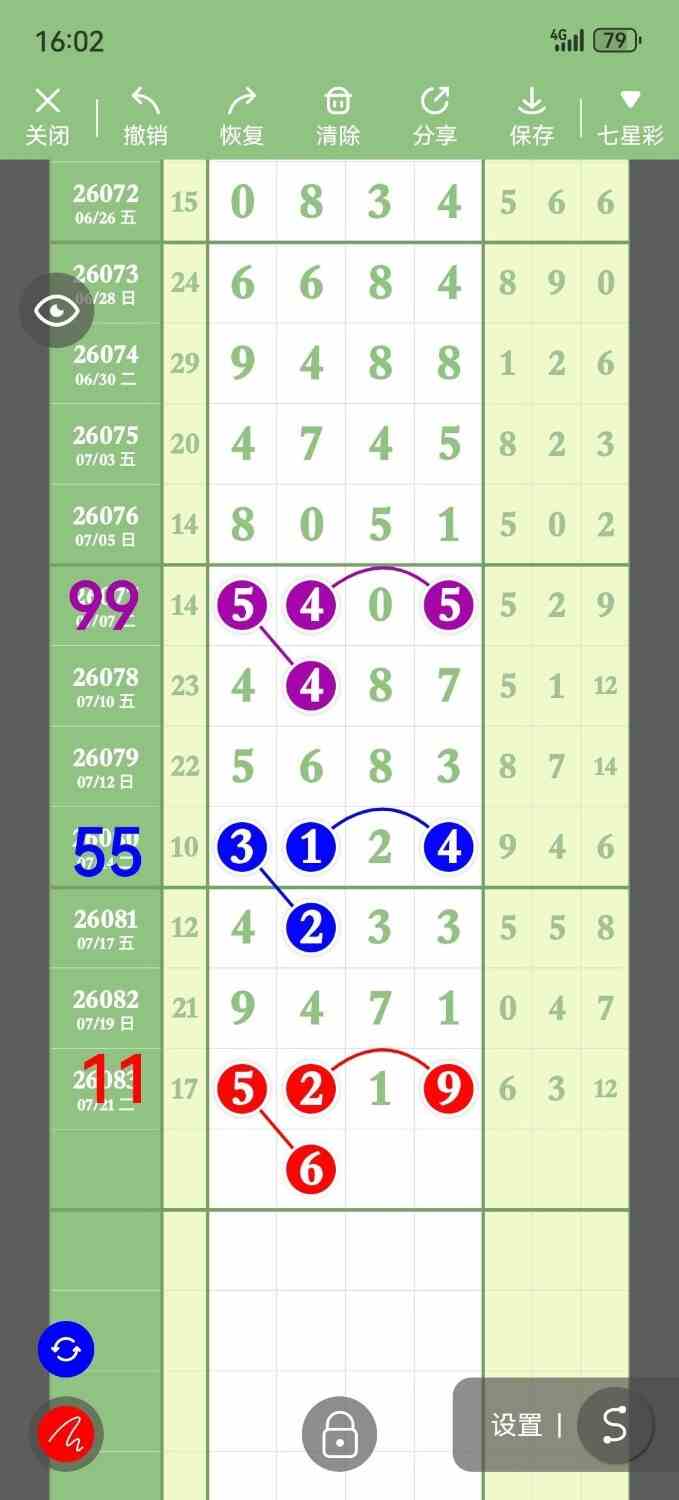
Task: Undo the last marking with 撤销
Action: tap(145, 116)
